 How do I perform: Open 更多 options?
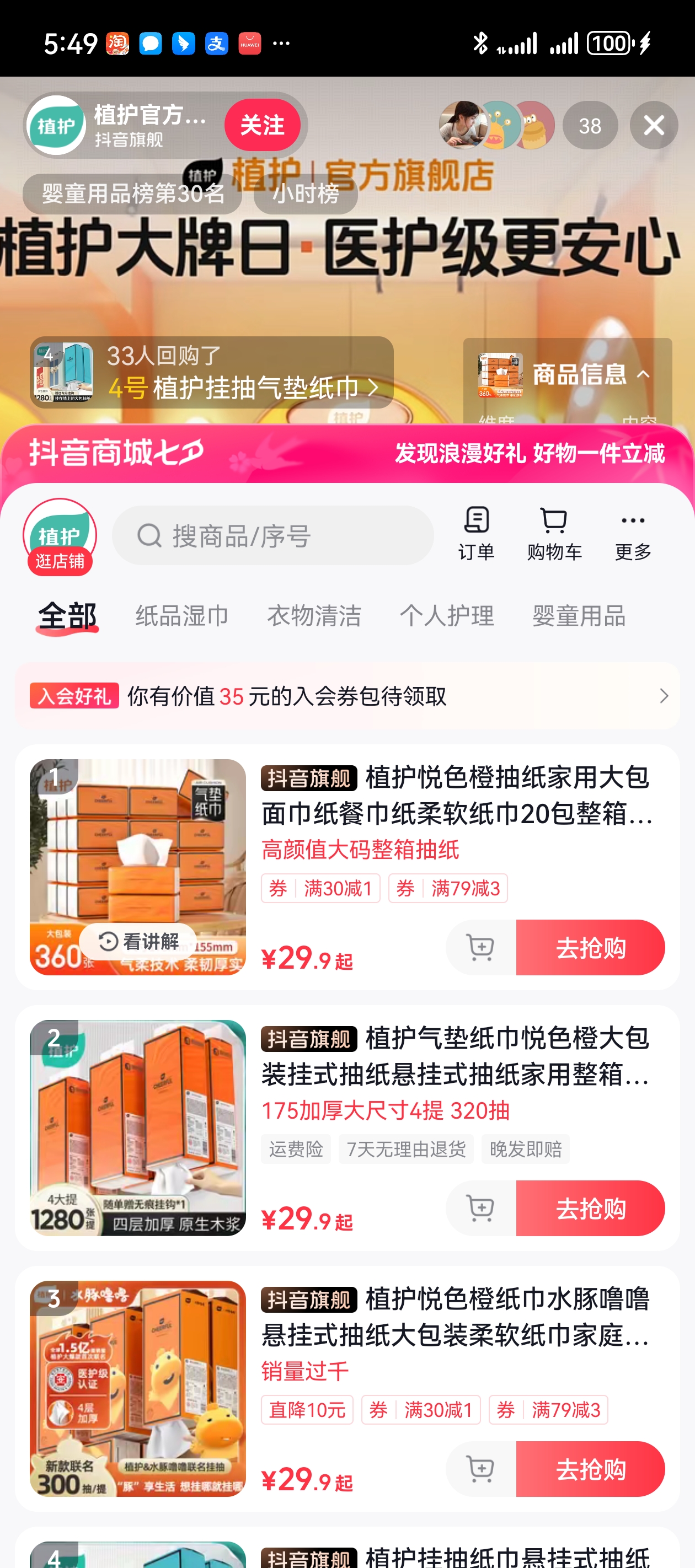[633, 533]
